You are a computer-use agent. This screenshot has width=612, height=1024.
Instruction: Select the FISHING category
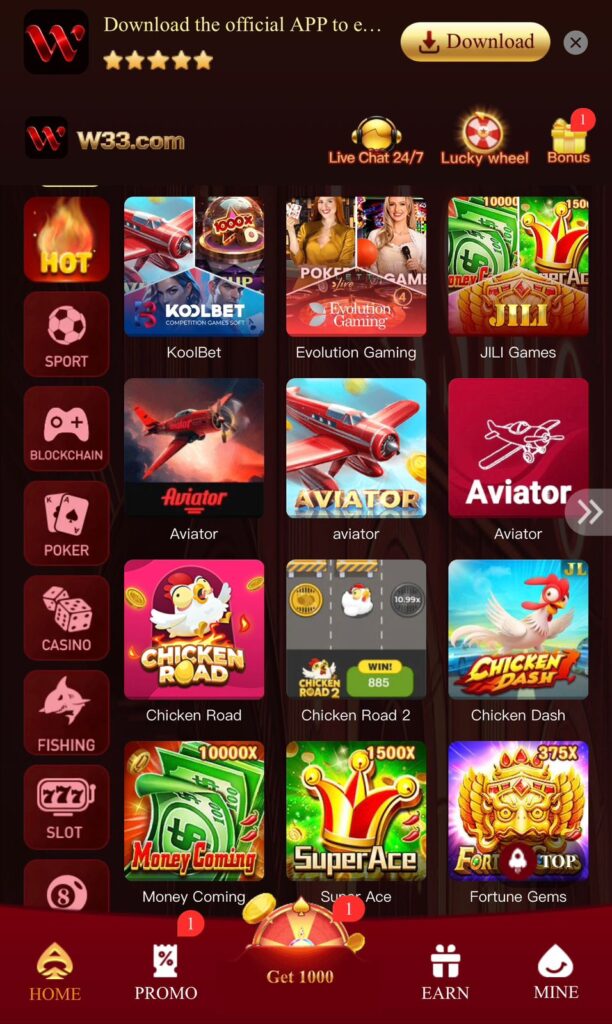click(x=66, y=713)
